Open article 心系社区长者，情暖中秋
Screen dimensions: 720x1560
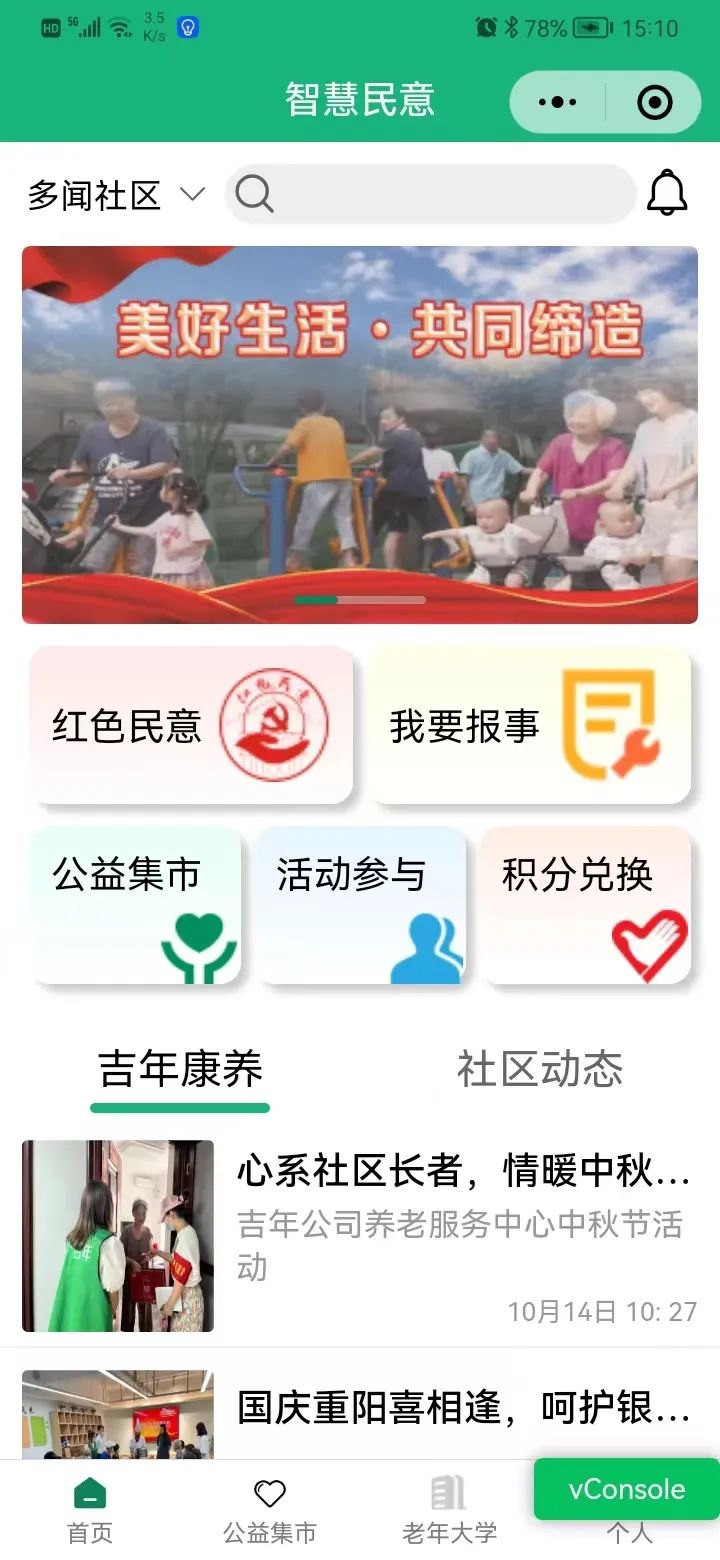point(360,1235)
